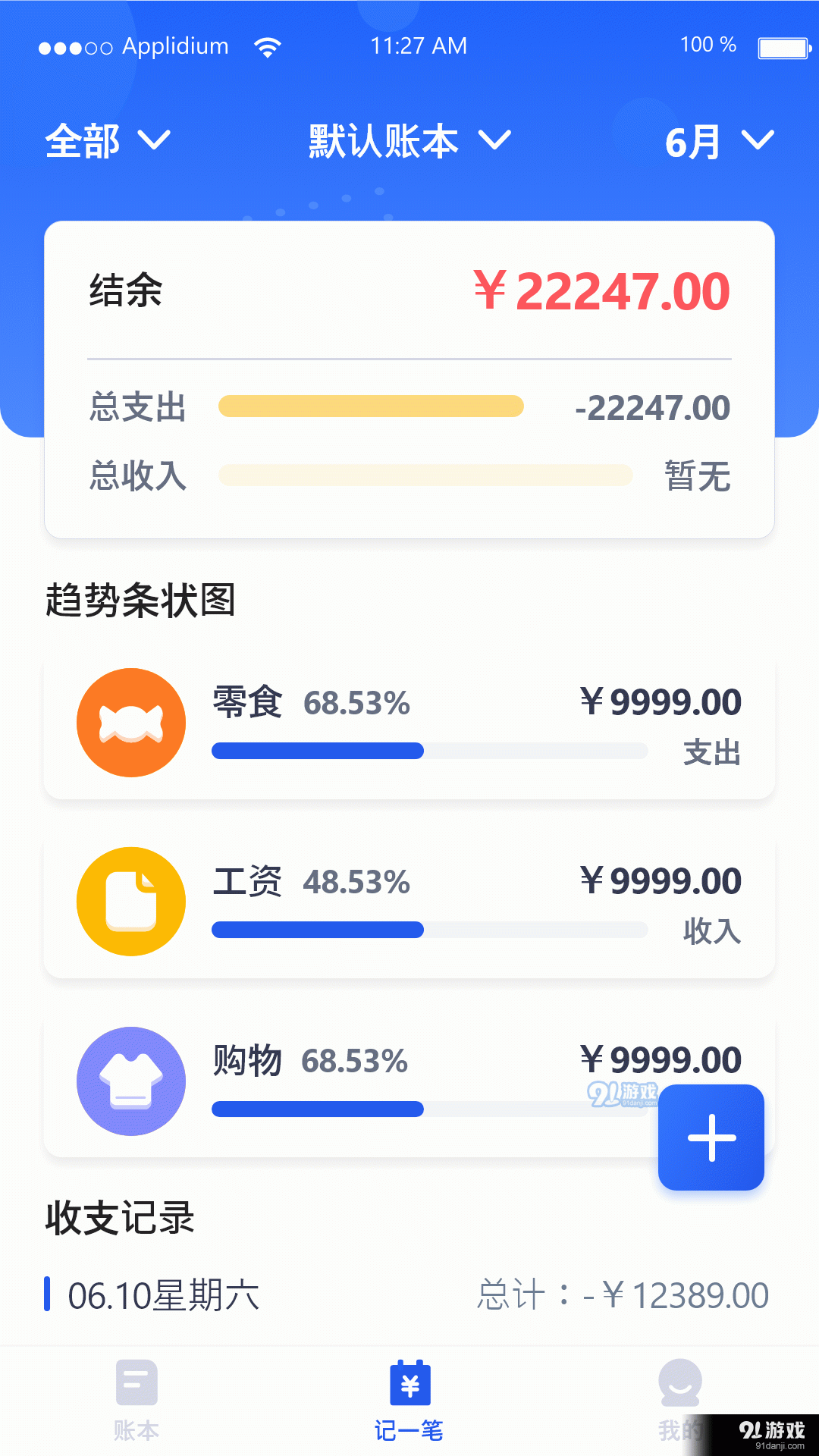Tap the 零食 expense progress bar
Image resolution: width=819 pixels, height=1456 pixels.
point(430,751)
